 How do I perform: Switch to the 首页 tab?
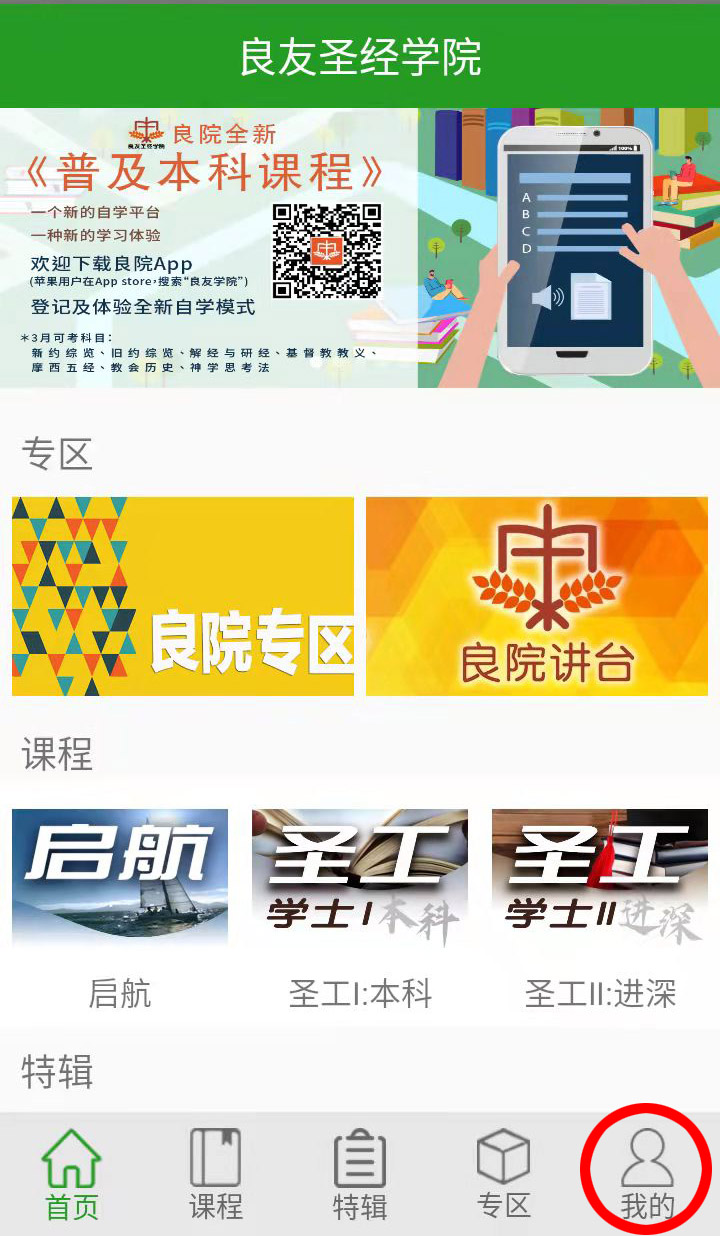click(72, 1174)
